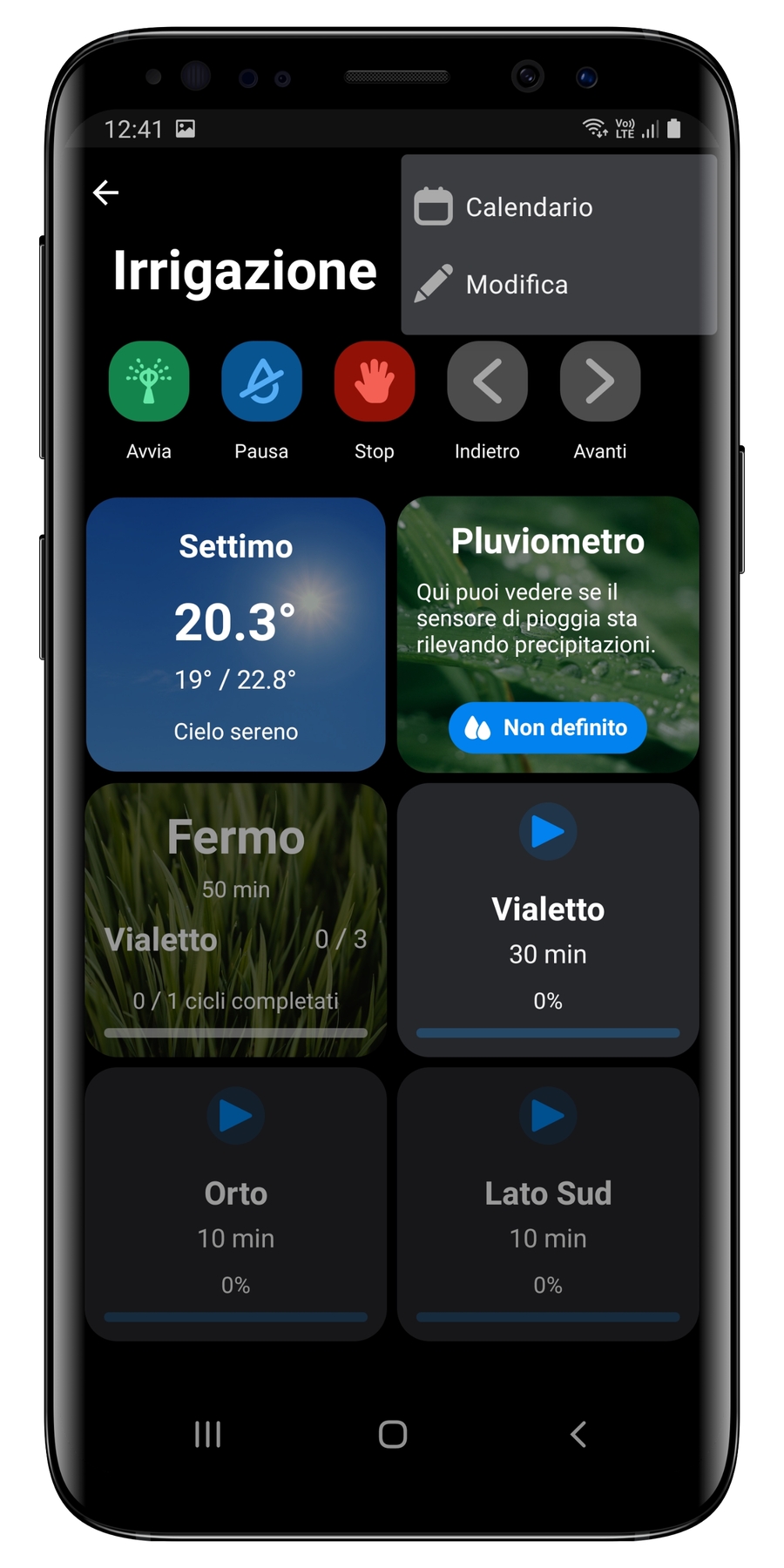Go to the home screen
Screen dimensions: 784x1568
393,1434
